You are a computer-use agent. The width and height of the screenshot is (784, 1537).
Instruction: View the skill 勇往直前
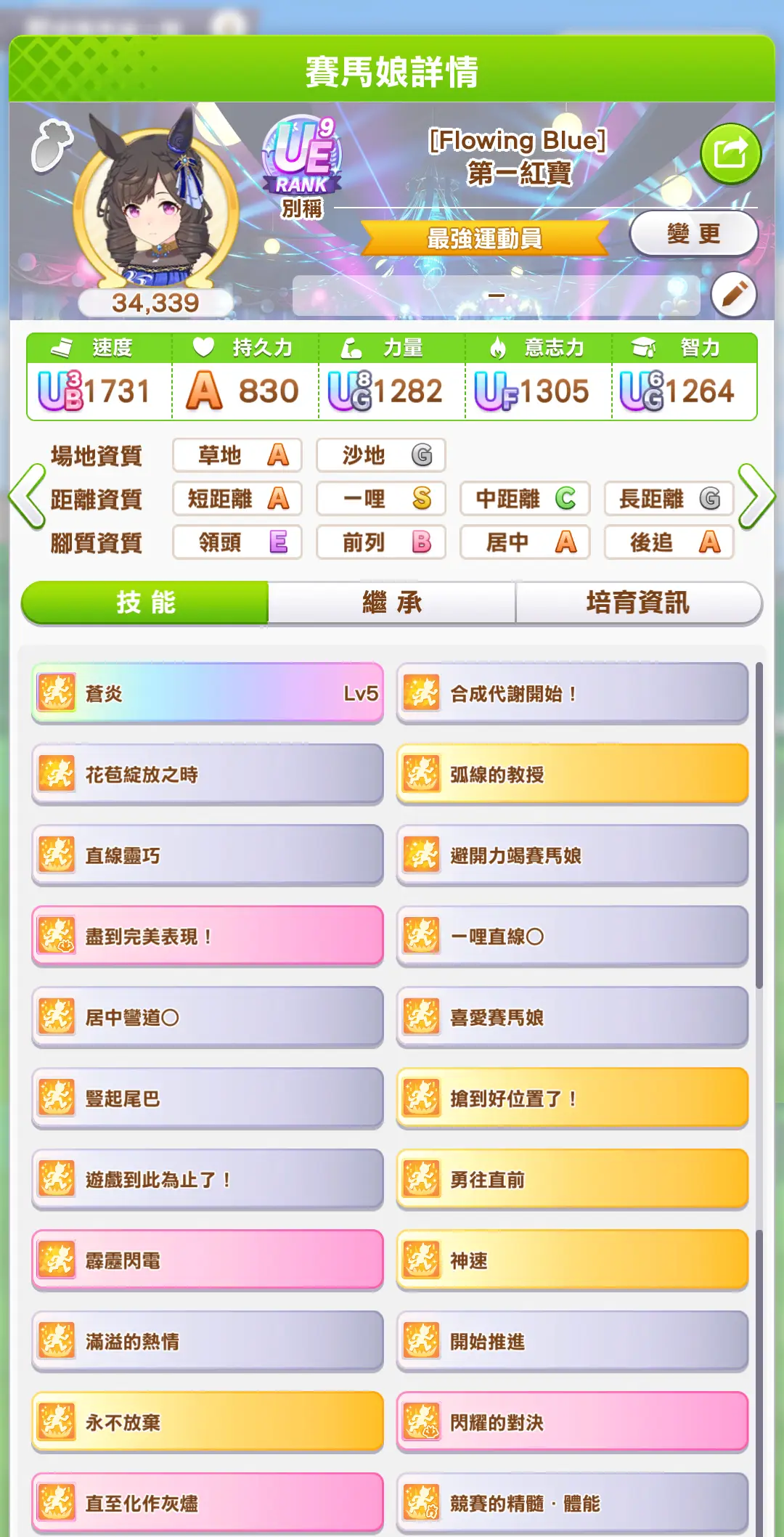pos(572,1180)
